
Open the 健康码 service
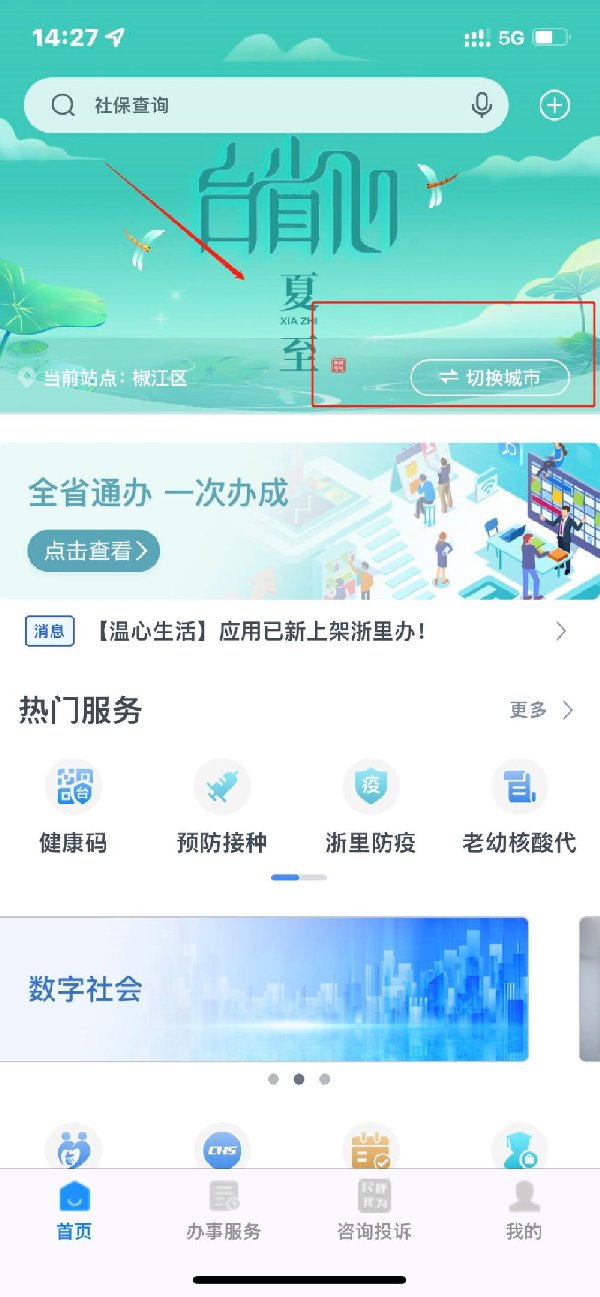(x=73, y=806)
